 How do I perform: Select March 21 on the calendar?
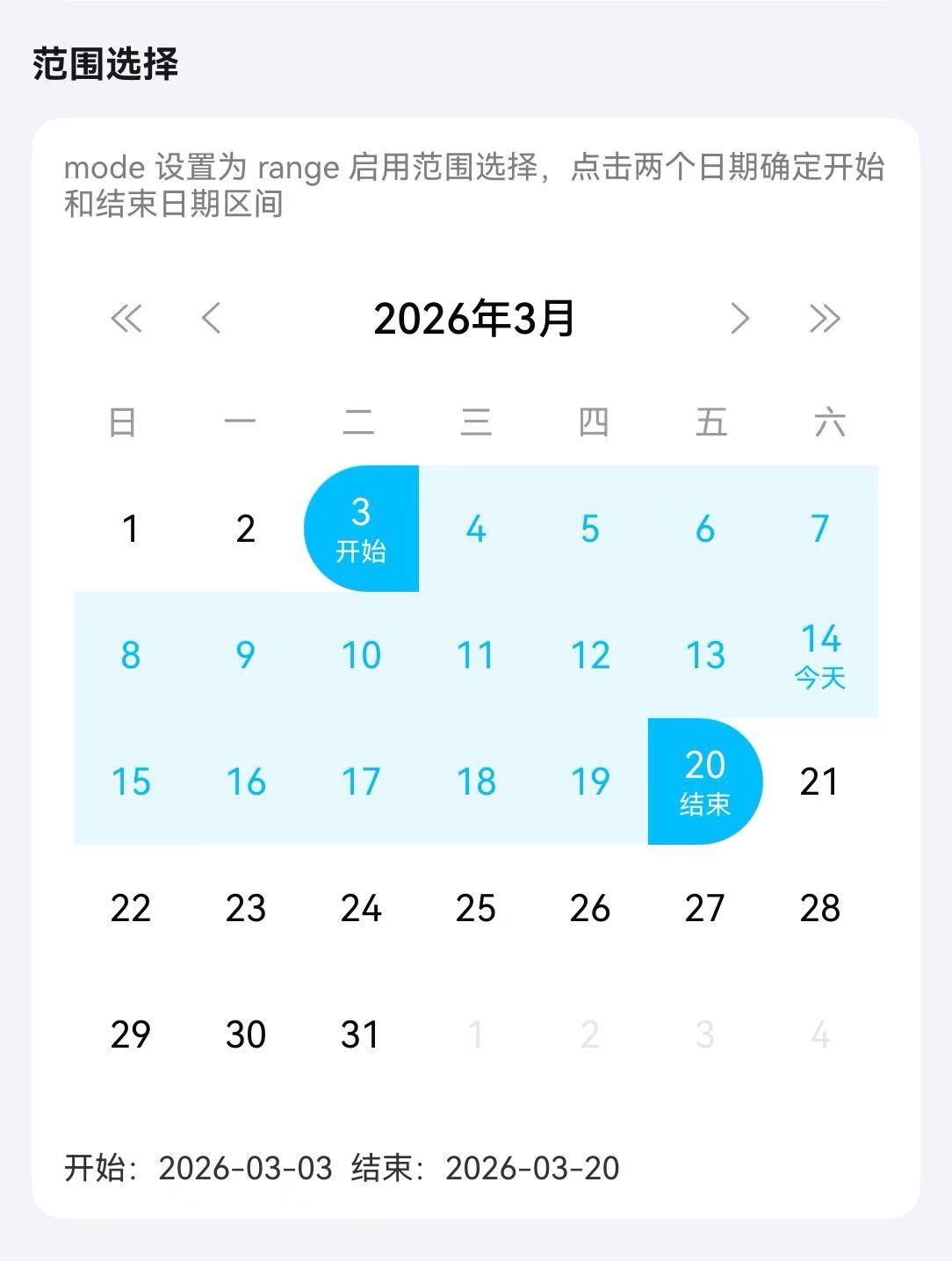[820, 782]
